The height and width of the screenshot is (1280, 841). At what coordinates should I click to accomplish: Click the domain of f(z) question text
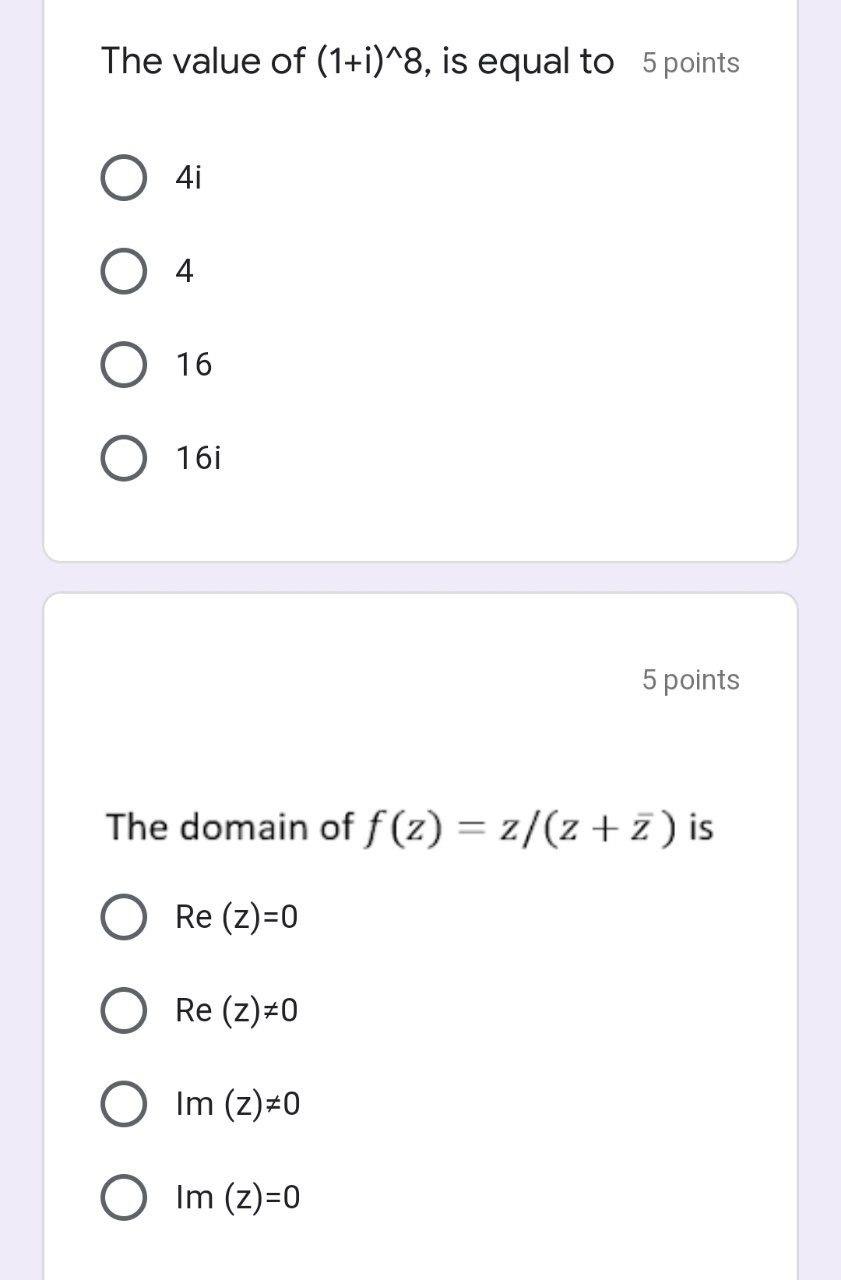pyautogui.click(x=410, y=828)
